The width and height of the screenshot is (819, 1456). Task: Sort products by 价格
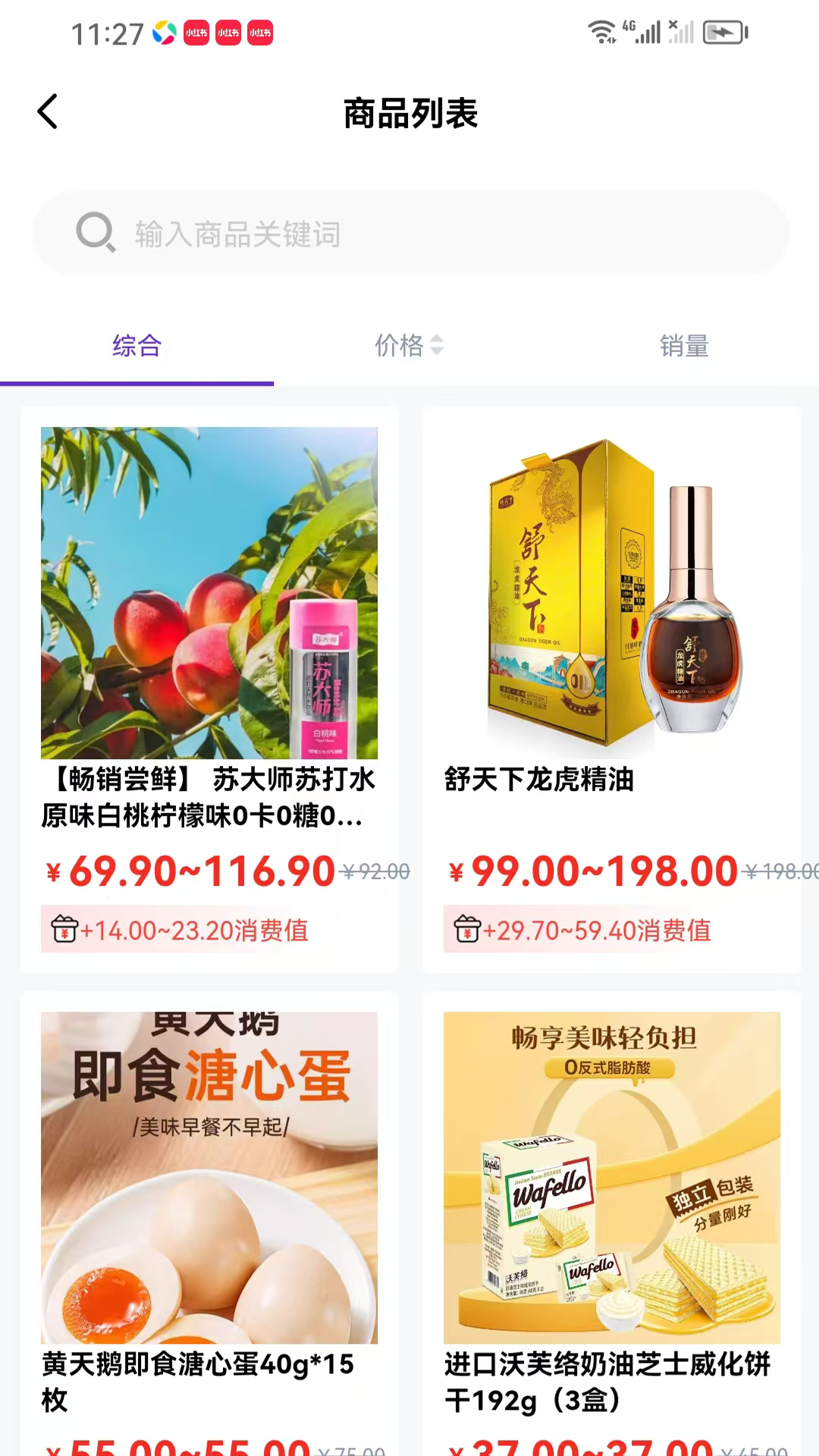pos(409,346)
